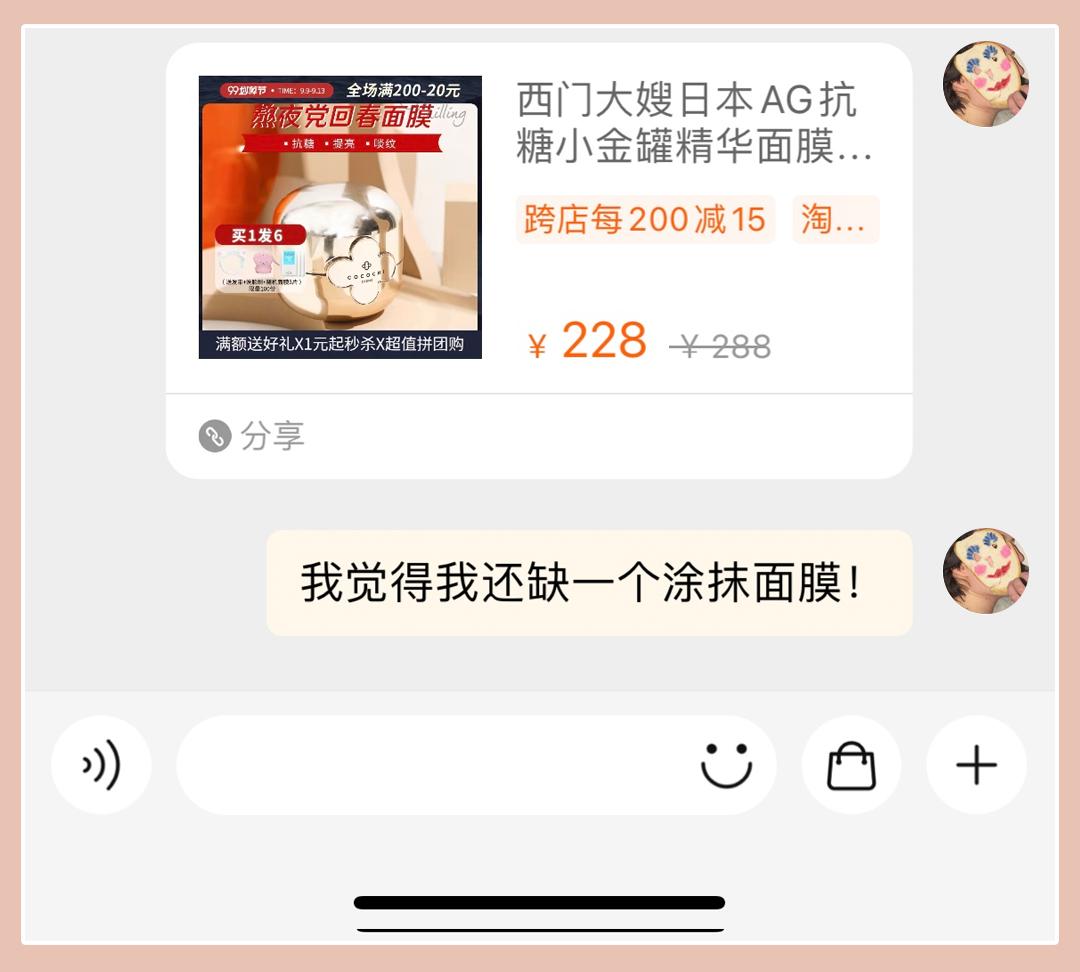Image resolution: width=1080 pixels, height=972 pixels.
Task: Open the shopping bag icon
Action: (x=851, y=765)
